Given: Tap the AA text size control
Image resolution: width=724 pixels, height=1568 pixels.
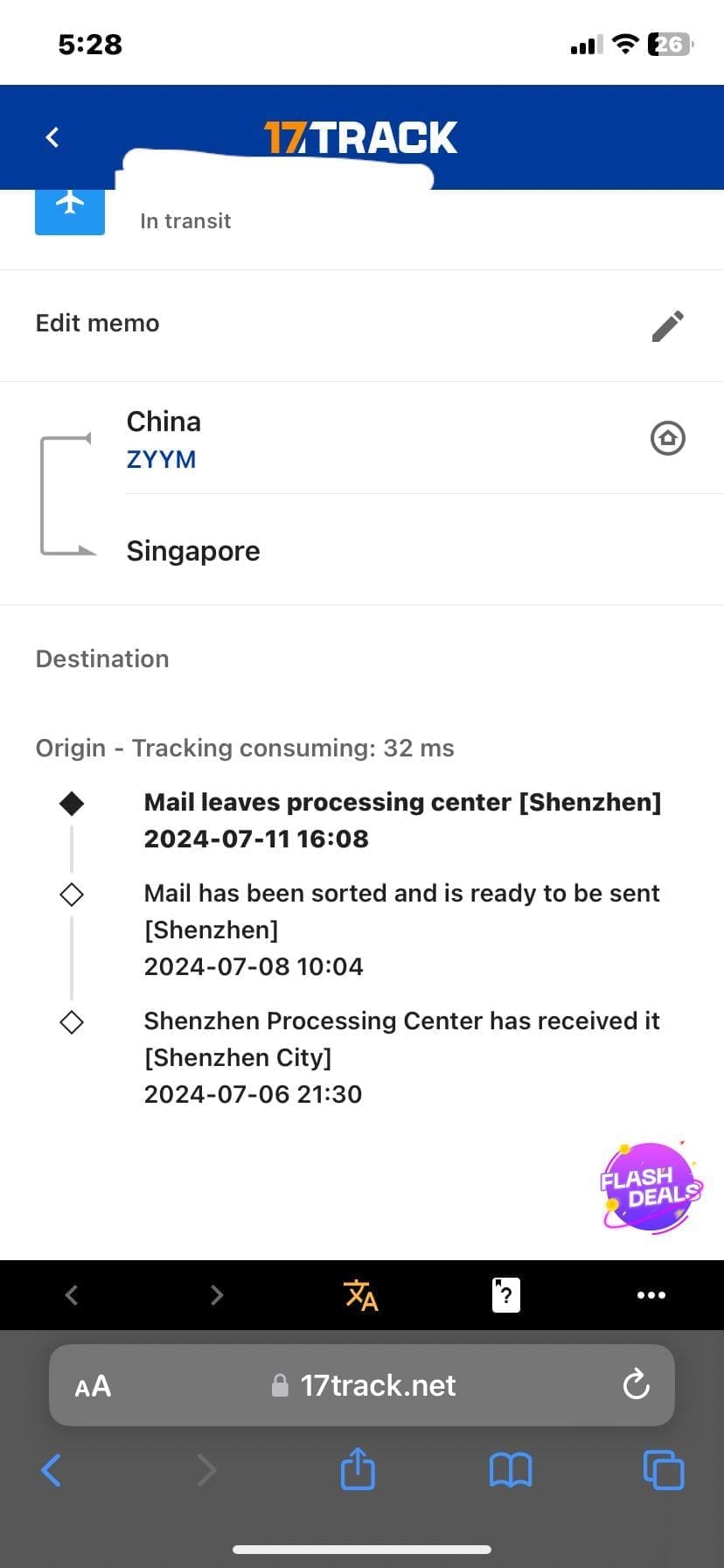Looking at the screenshot, I should point(91,1385).
